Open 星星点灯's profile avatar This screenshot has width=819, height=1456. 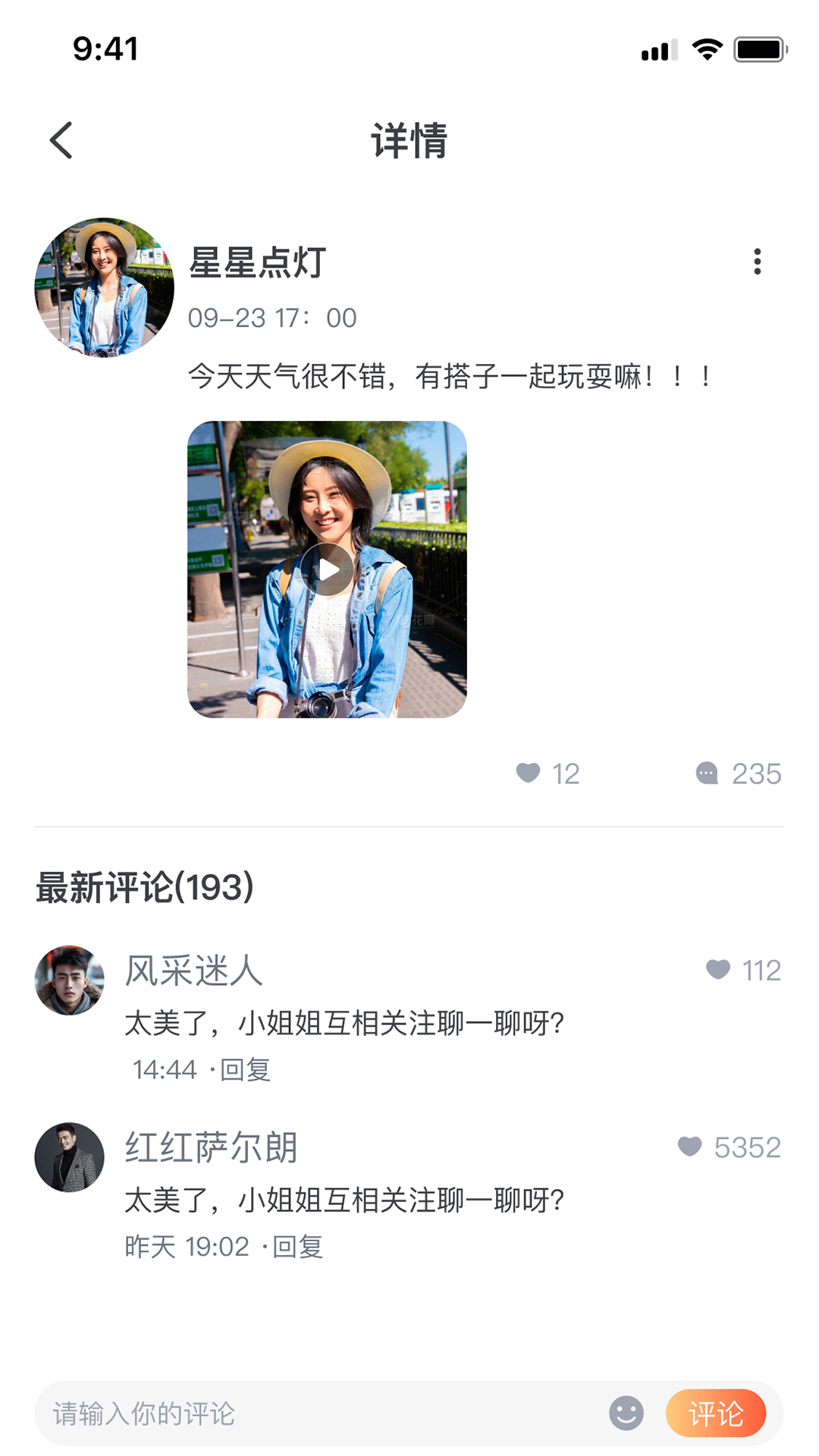click(x=105, y=288)
